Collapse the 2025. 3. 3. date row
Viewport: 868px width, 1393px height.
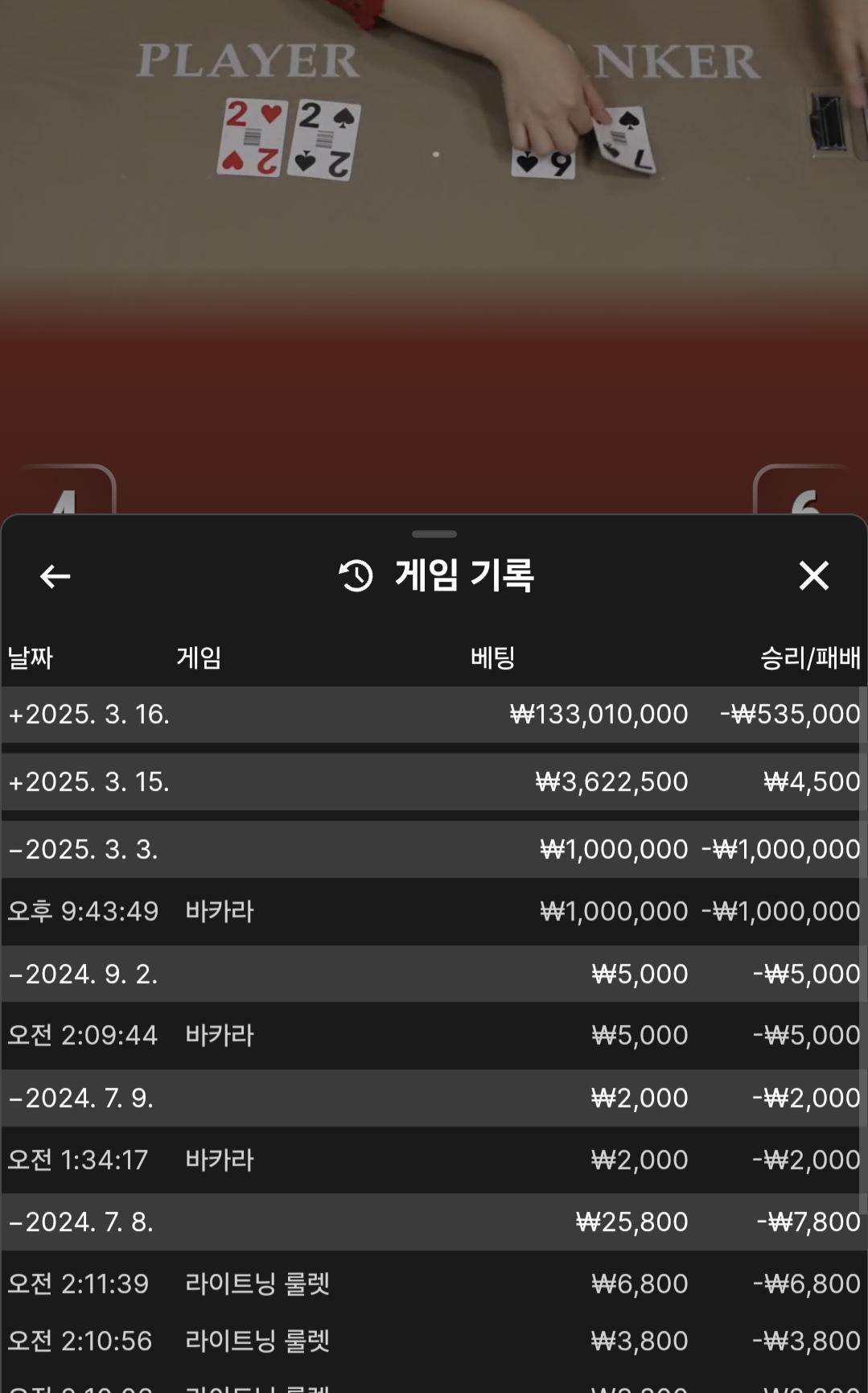[84, 850]
